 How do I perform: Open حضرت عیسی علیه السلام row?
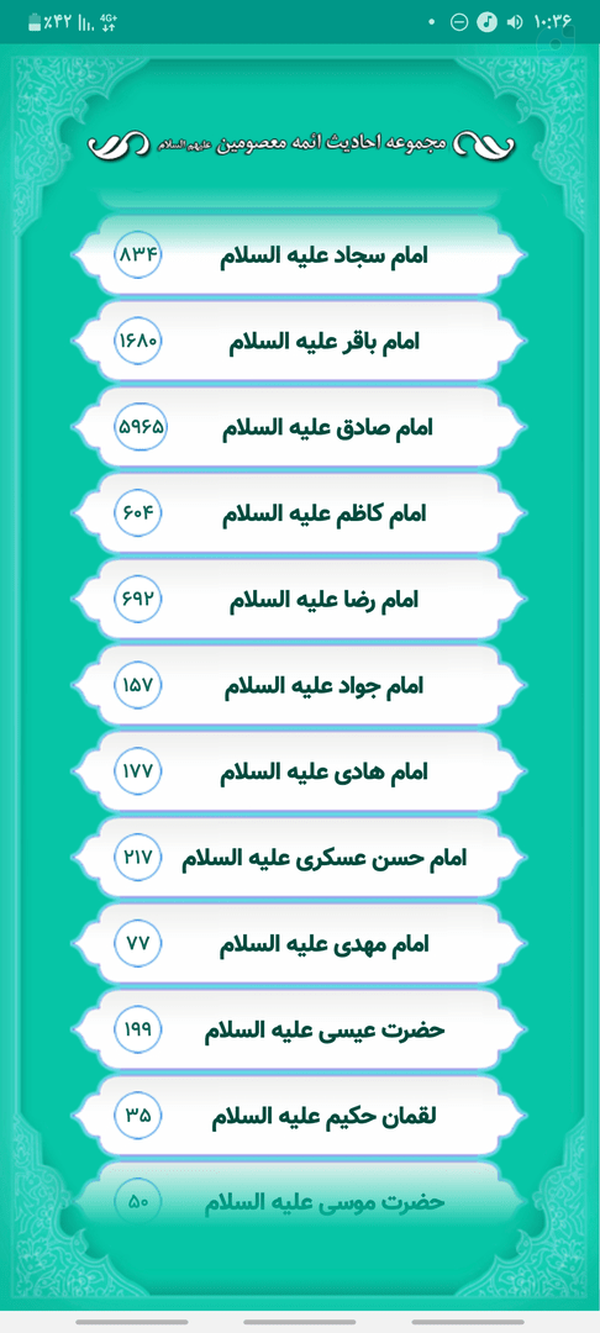(299, 1029)
